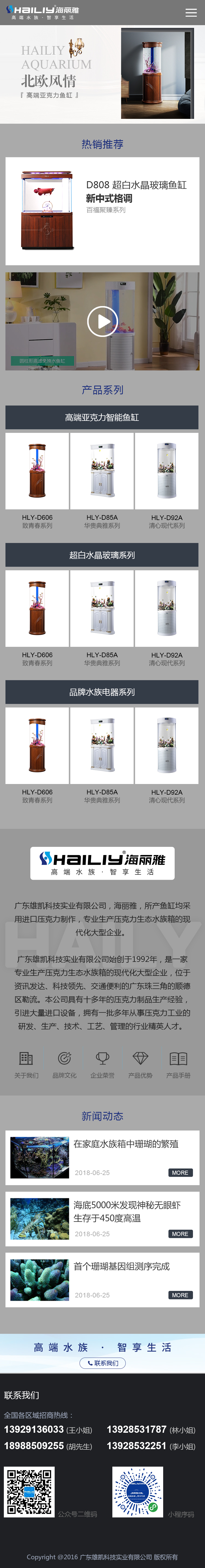The width and height of the screenshot is (205, 1568).
Task: Tap MORE on 在家庭水族箱中珊瑚的繁殖 article
Action: tap(180, 1172)
